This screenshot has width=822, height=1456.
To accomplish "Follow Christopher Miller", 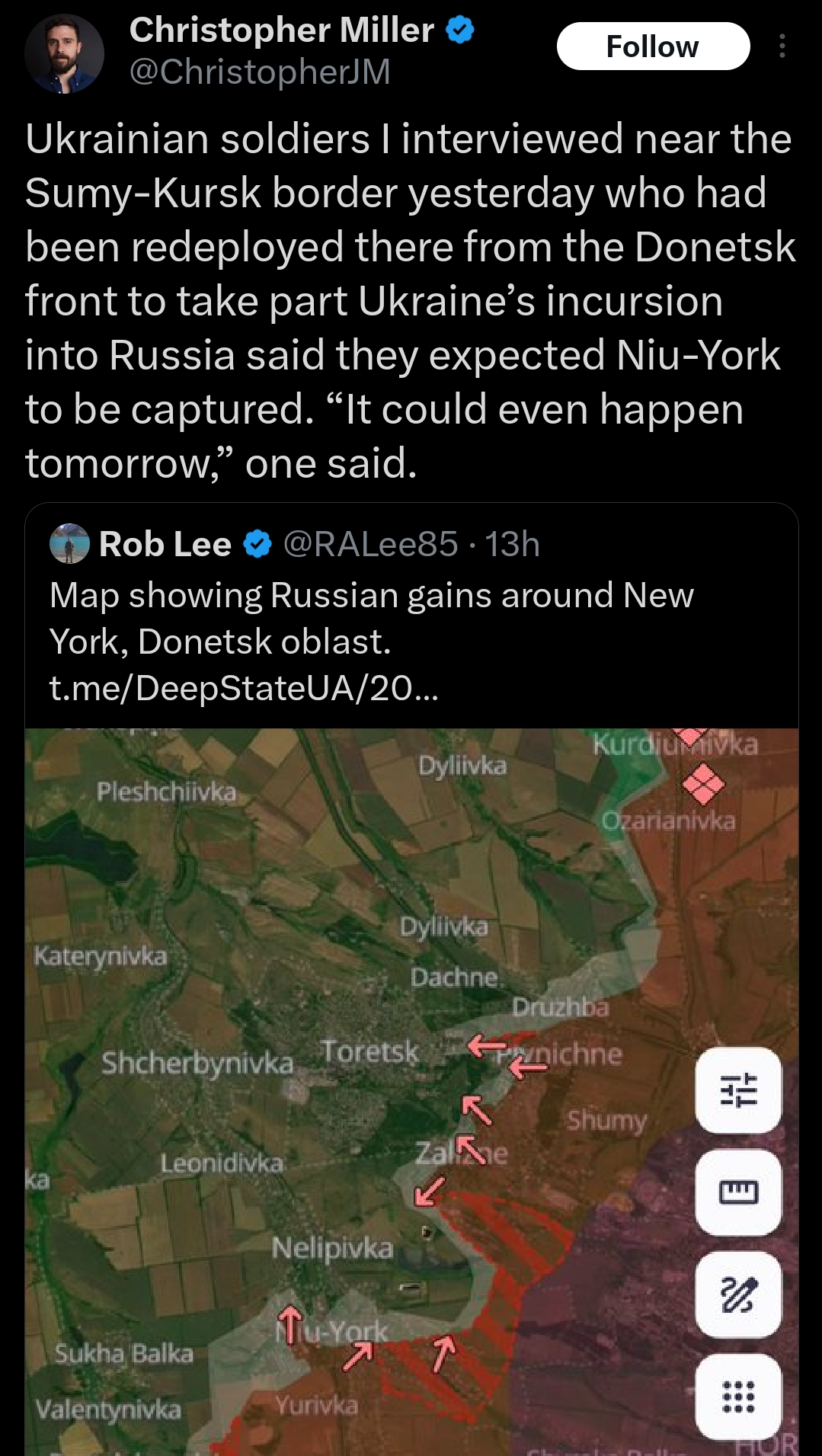I will pos(653,46).
